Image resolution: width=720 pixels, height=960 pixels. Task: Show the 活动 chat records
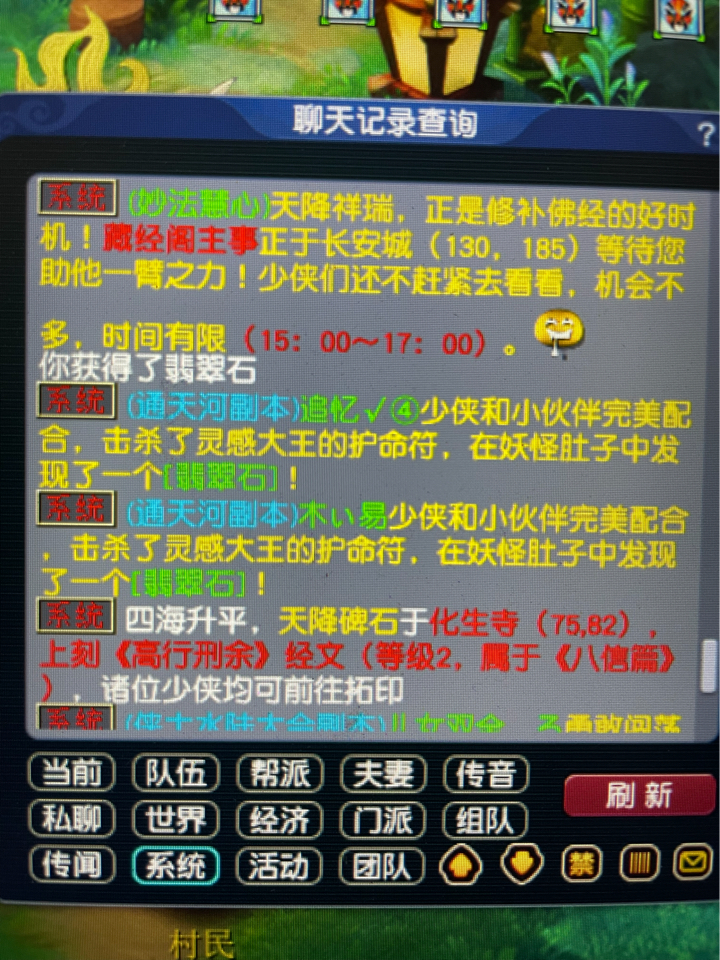tap(279, 865)
